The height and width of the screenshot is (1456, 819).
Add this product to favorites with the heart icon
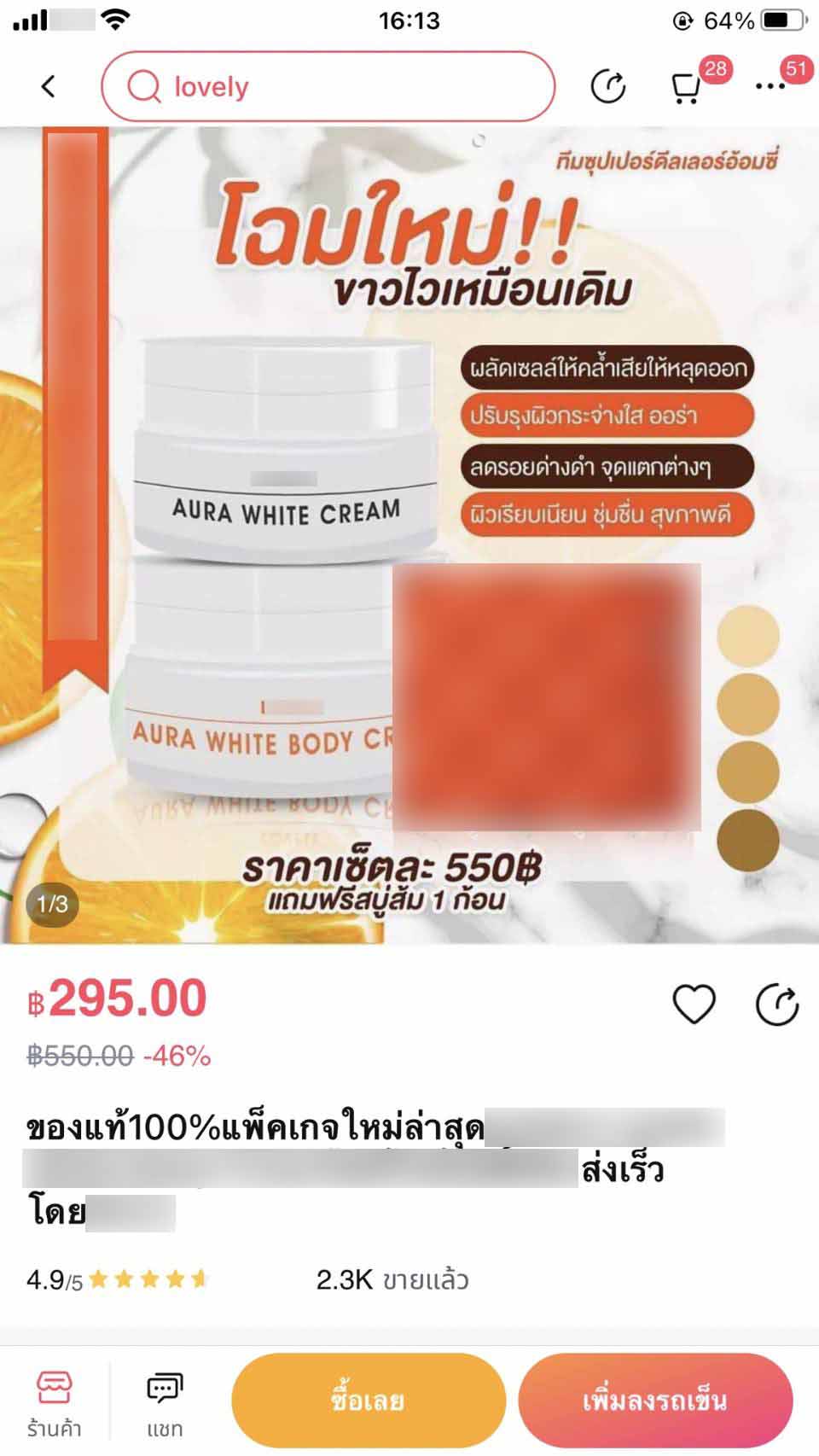point(694,1004)
